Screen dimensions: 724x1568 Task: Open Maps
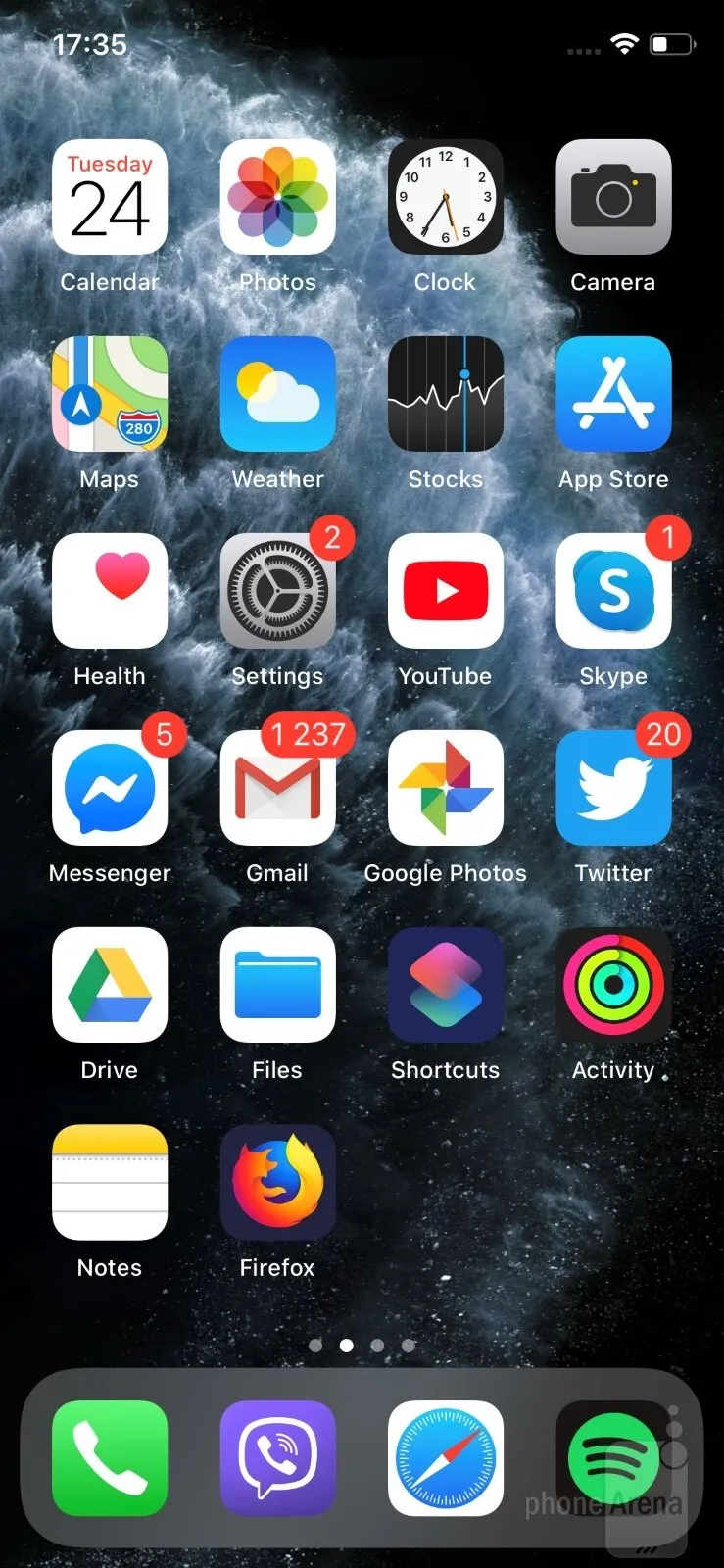click(110, 394)
